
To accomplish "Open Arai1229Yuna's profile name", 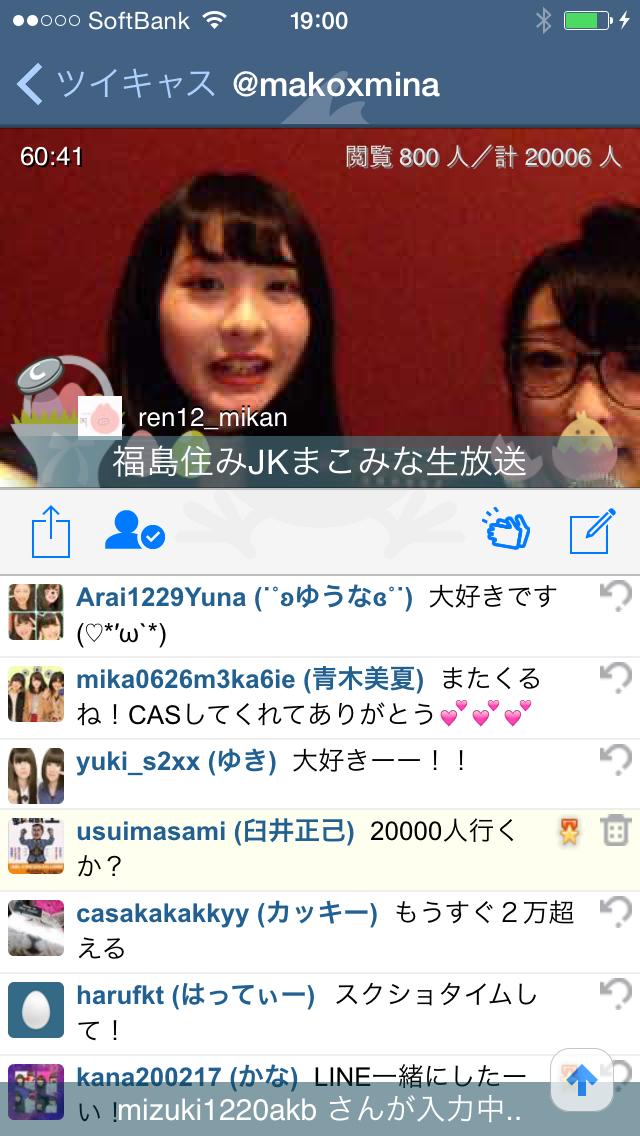I will (160, 598).
